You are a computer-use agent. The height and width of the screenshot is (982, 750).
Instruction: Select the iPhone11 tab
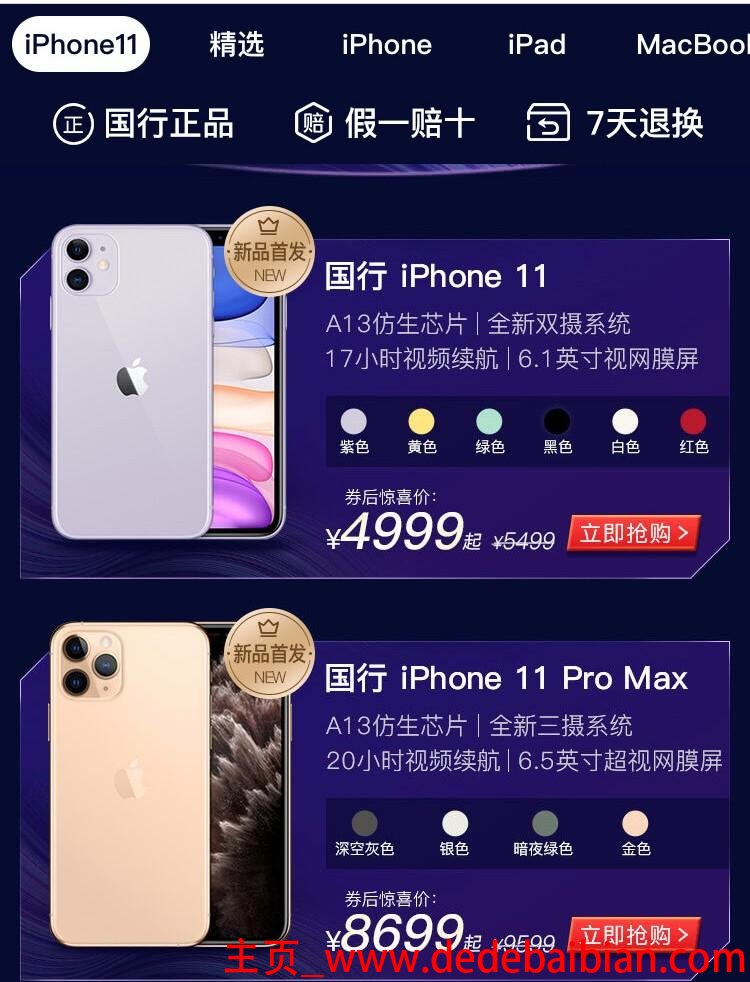click(x=82, y=45)
